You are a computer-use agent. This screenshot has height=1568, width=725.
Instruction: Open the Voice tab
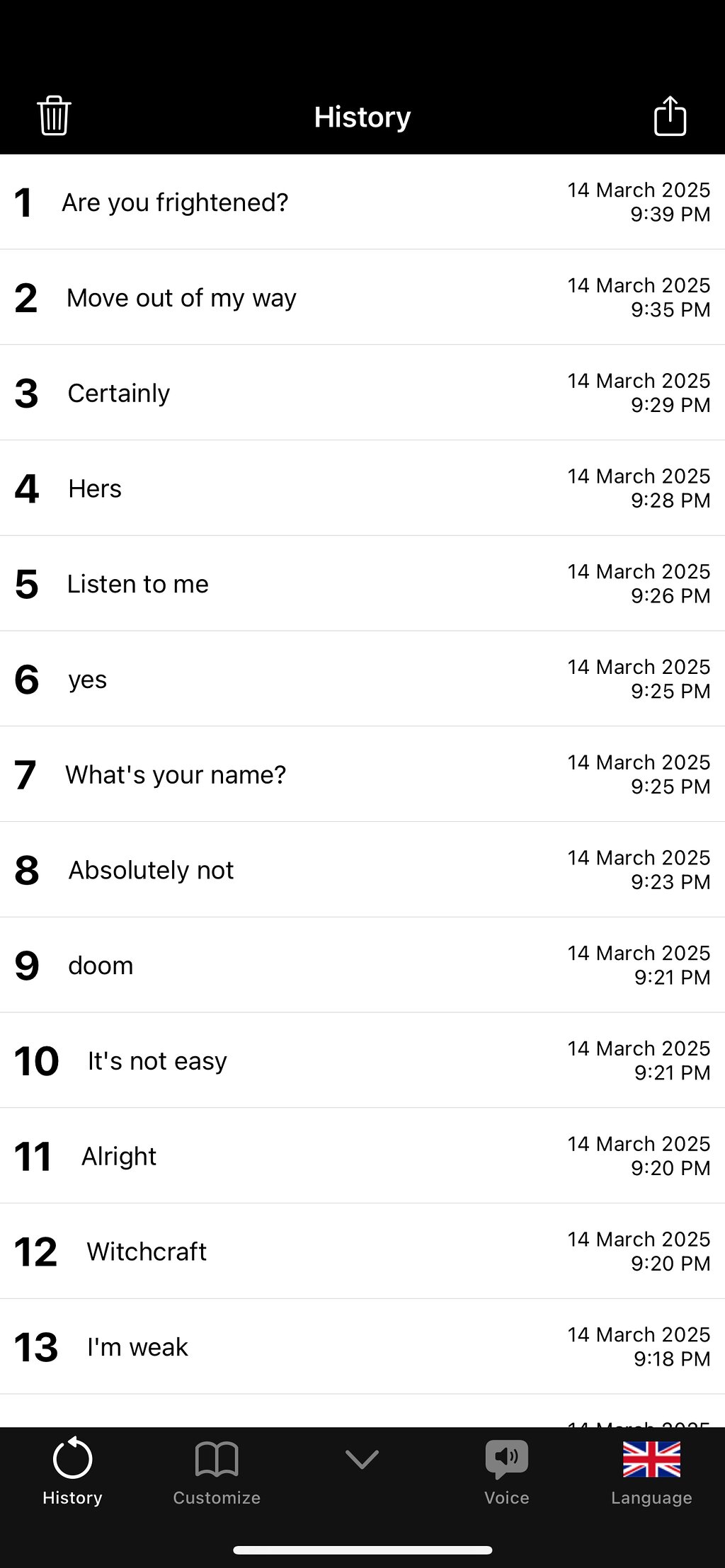(x=507, y=1472)
